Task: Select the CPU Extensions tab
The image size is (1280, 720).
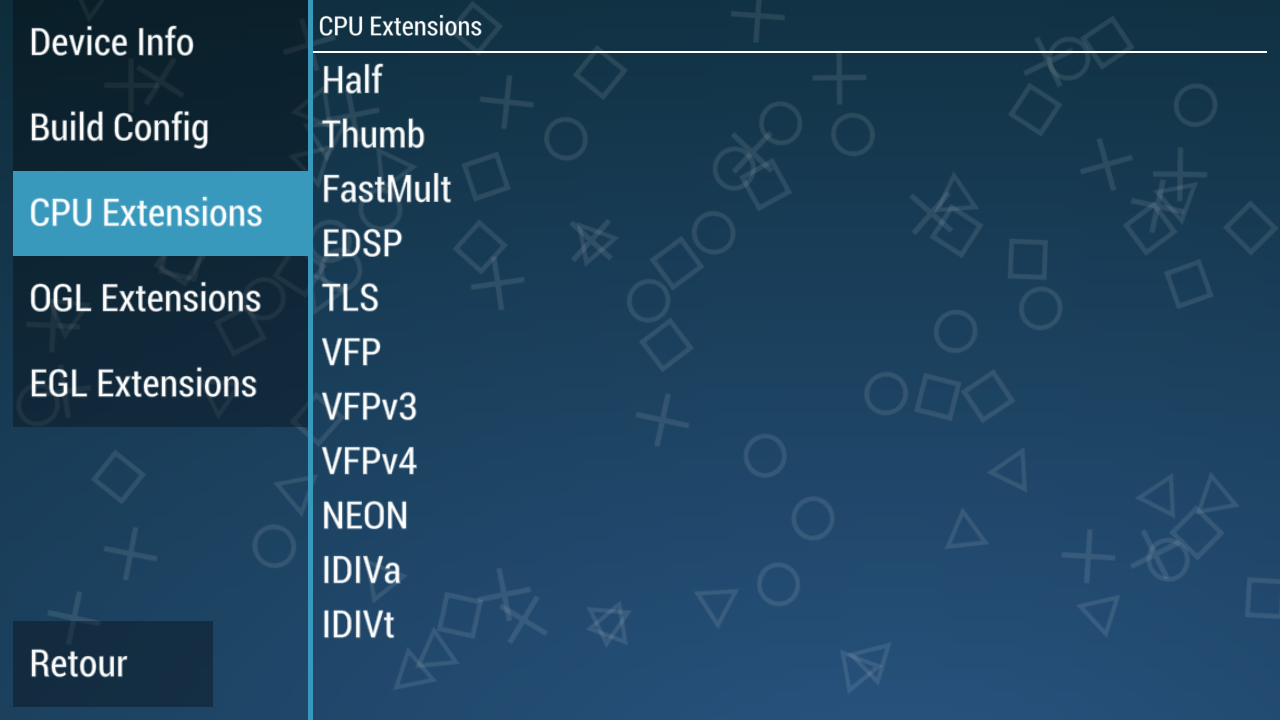Action: click(160, 213)
